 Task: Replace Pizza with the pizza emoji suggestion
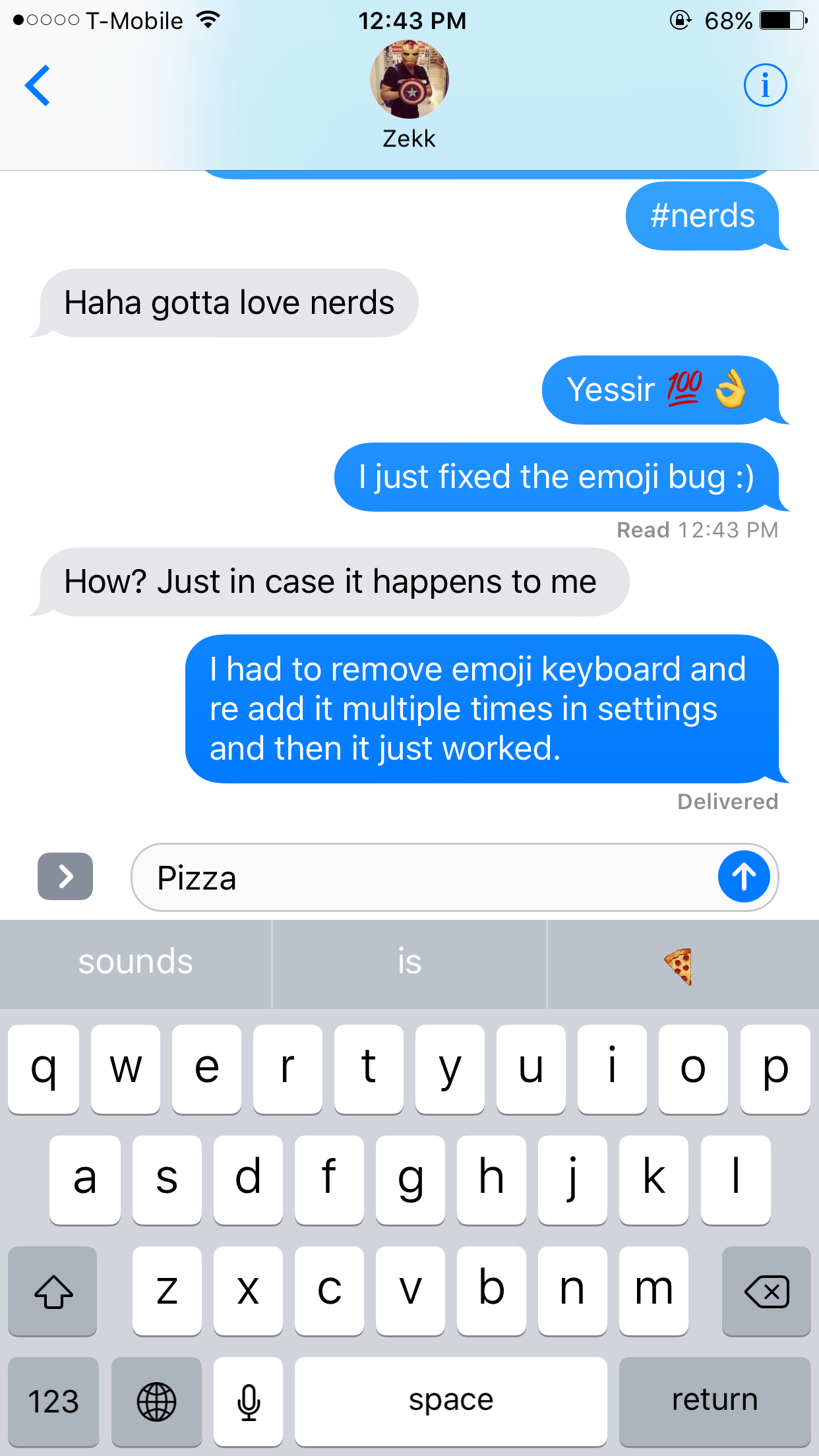click(679, 965)
